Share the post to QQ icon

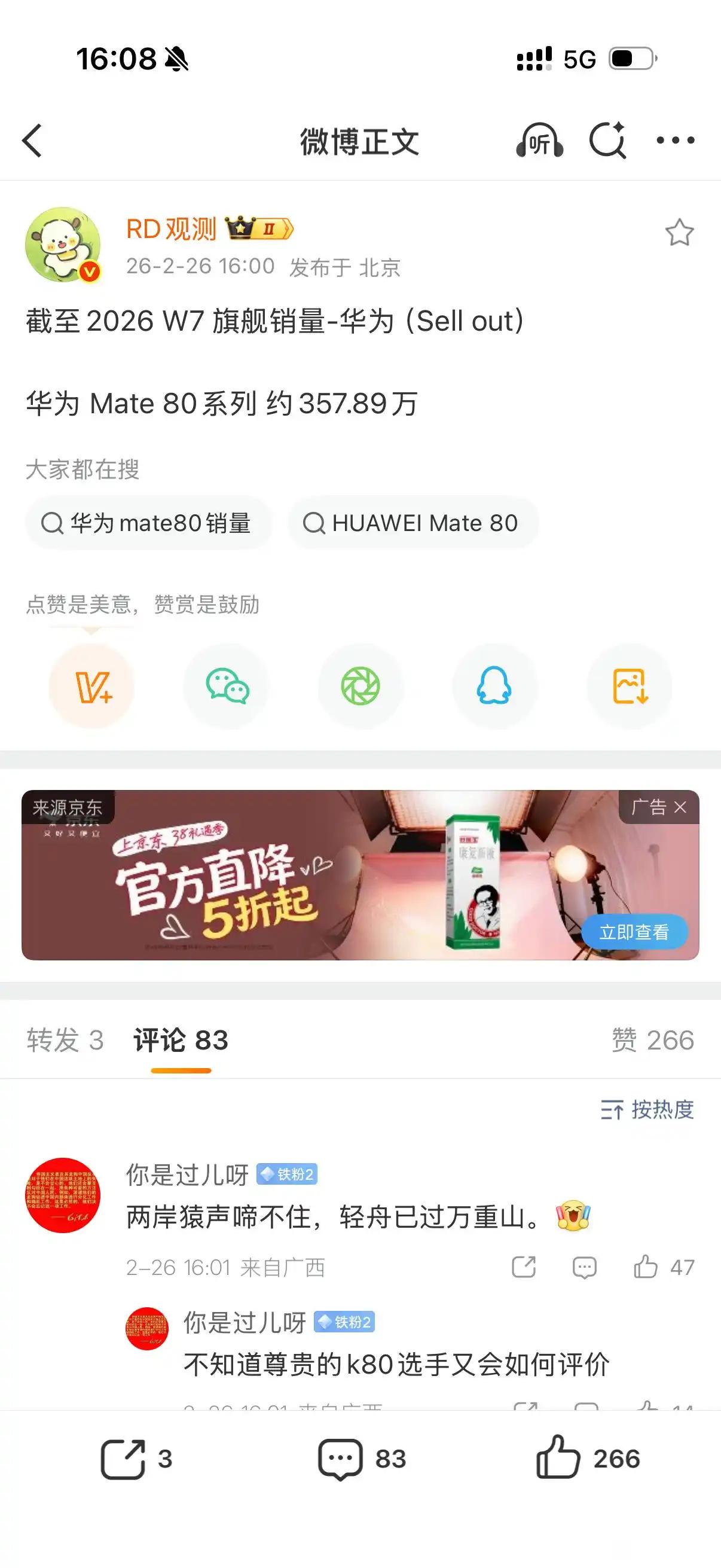(x=495, y=686)
